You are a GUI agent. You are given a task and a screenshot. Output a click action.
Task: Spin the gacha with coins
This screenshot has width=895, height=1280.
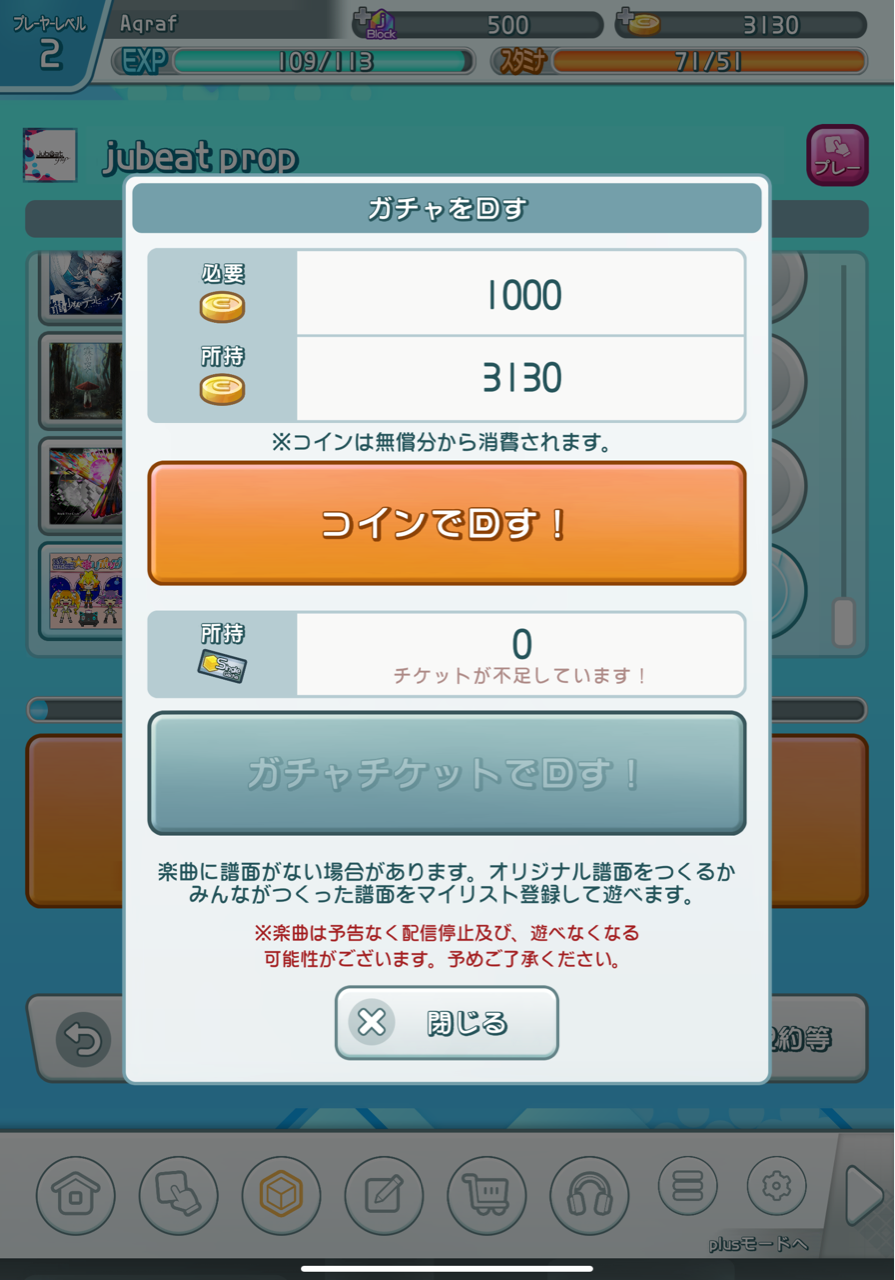446,523
